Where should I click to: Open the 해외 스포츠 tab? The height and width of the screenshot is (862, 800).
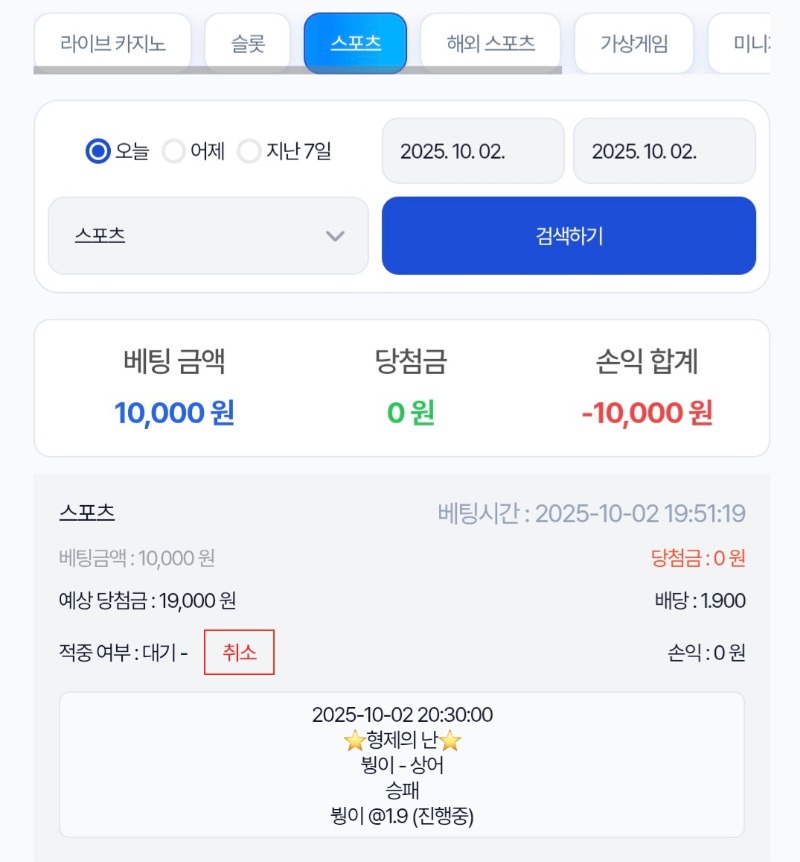click(490, 43)
